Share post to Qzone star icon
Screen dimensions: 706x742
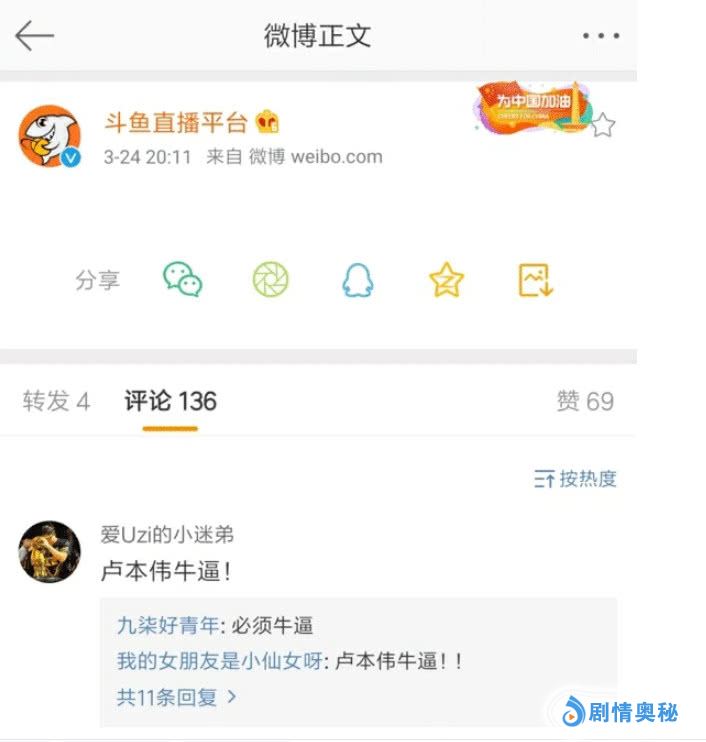[446, 280]
